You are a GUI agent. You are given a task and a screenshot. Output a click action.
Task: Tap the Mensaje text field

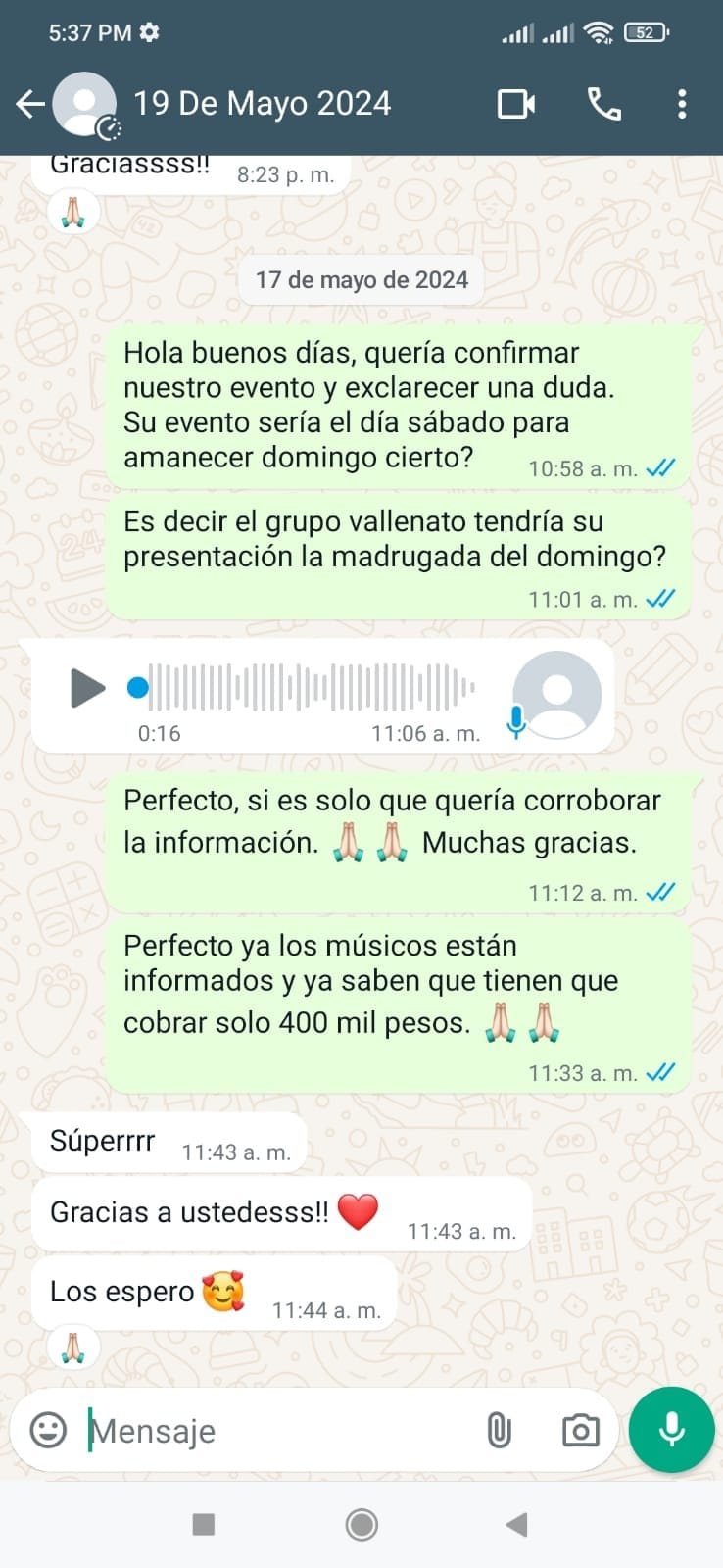[x=279, y=1431]
